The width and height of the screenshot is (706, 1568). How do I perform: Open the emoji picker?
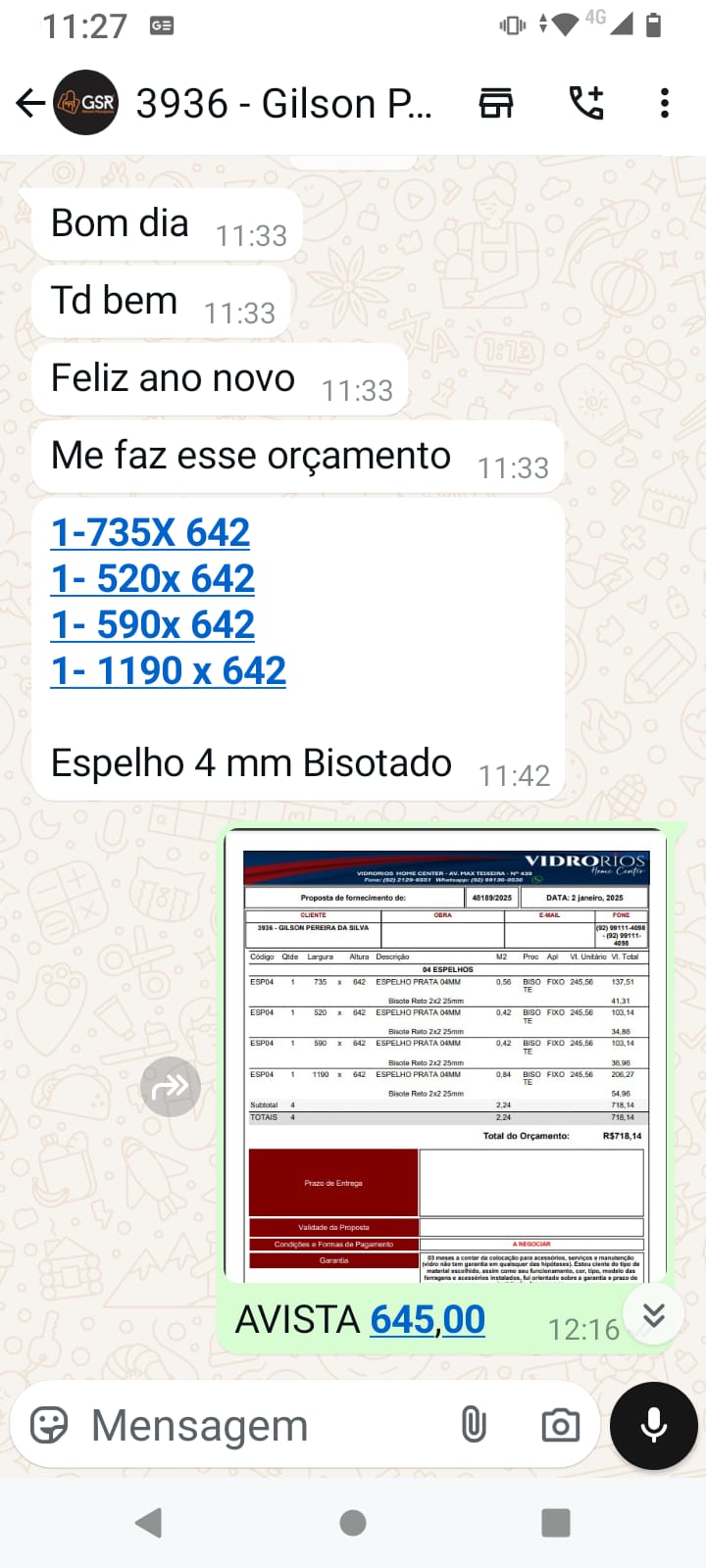[x=49, y=1425]
